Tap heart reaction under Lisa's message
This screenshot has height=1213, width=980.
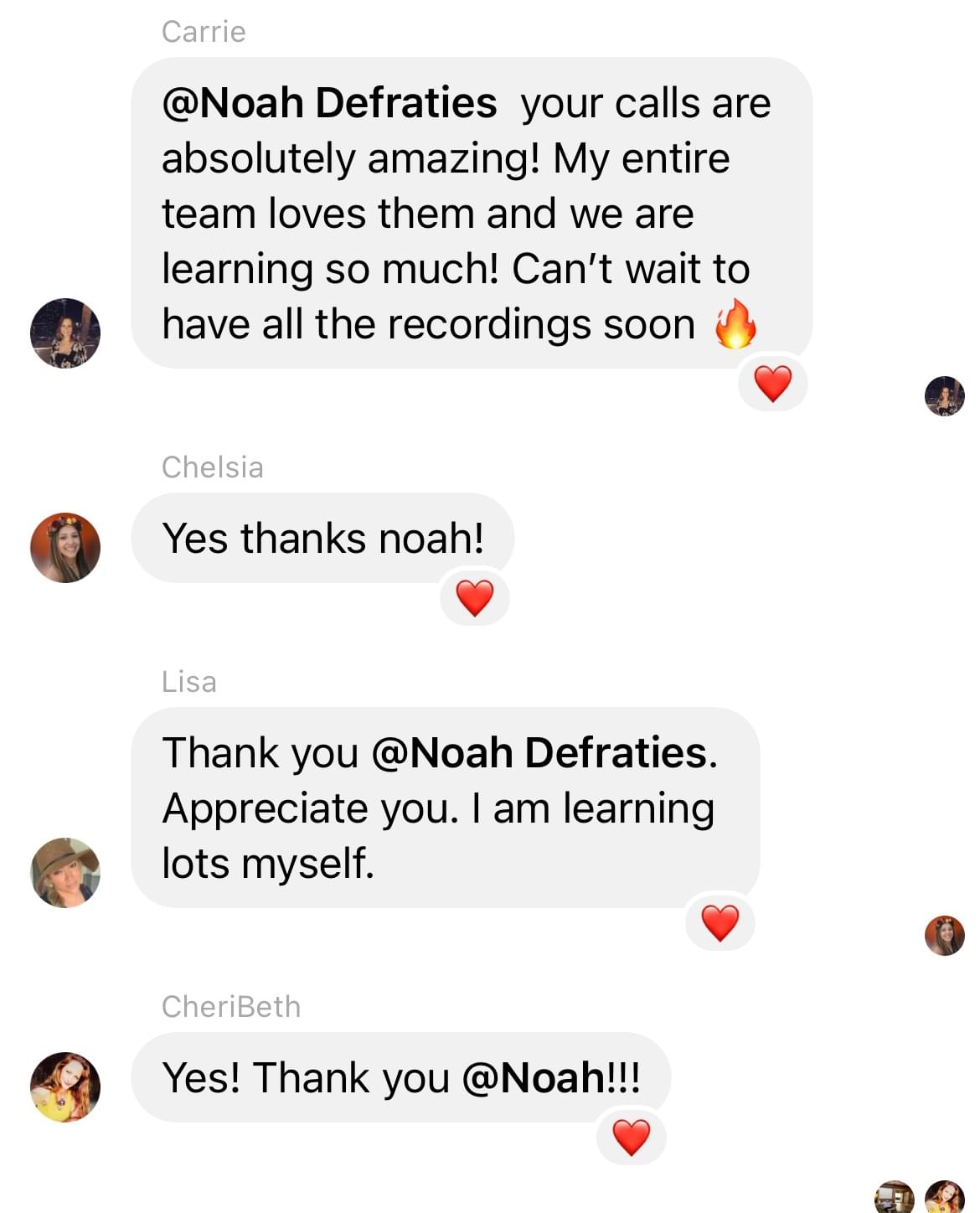[x=720, y=922]
